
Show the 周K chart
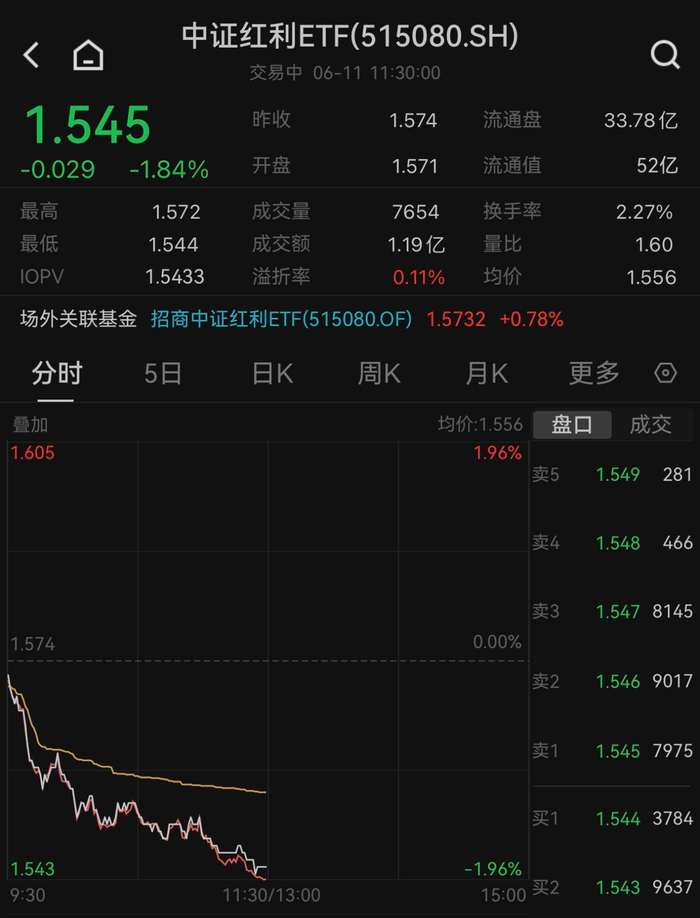coord(379,374)
